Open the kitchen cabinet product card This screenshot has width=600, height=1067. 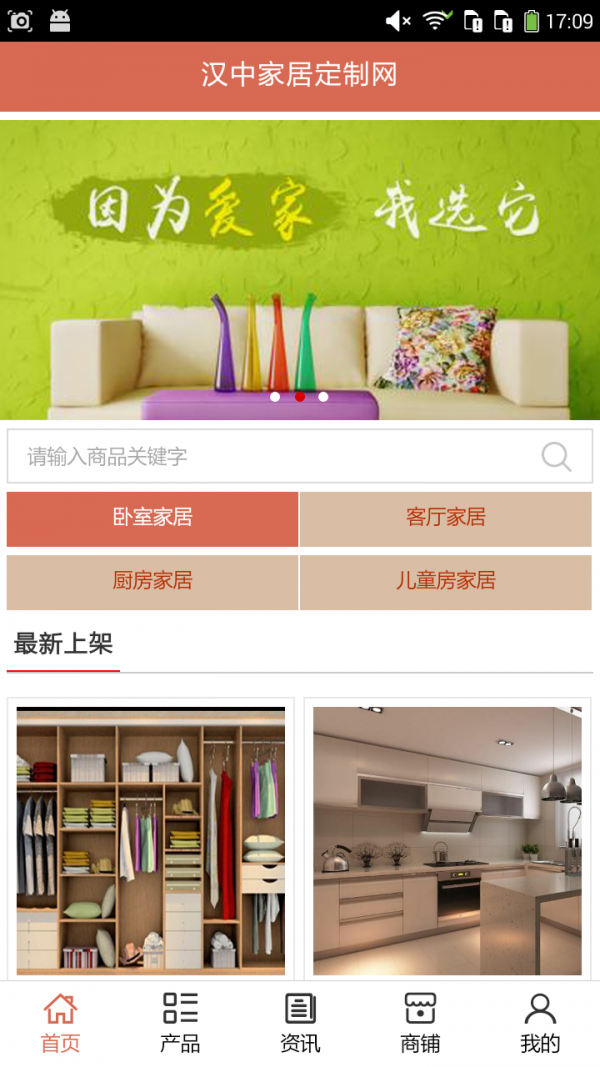click(x=447, y=840)
